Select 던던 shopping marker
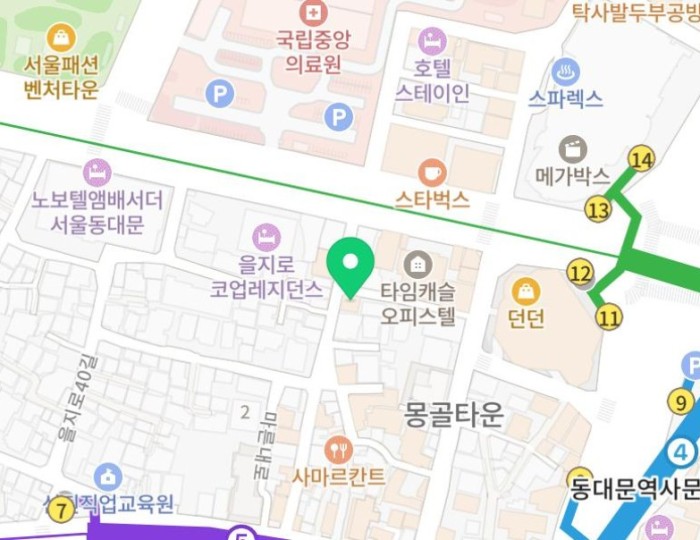 pyautogui.click(x=526, y=291)
